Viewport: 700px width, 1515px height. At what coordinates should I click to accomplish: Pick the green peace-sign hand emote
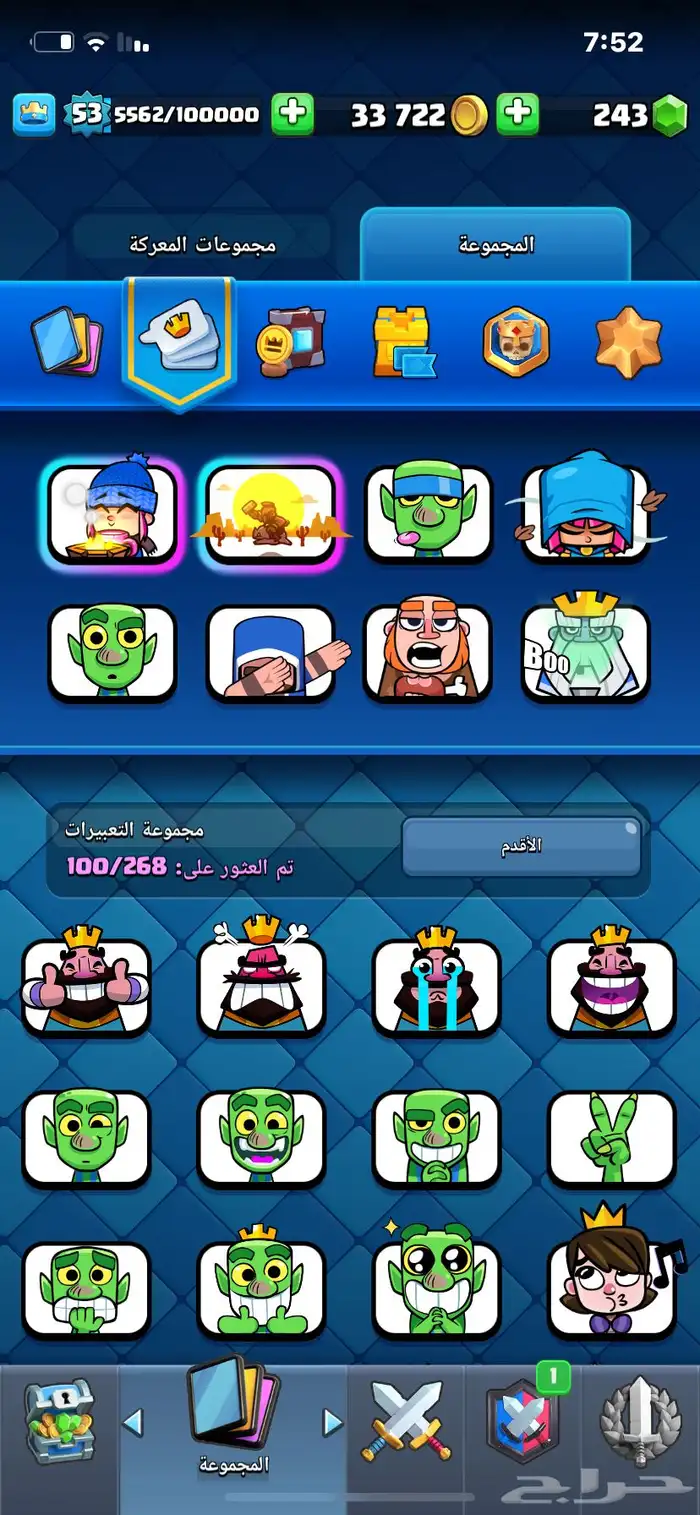[x=611, y=1138]
